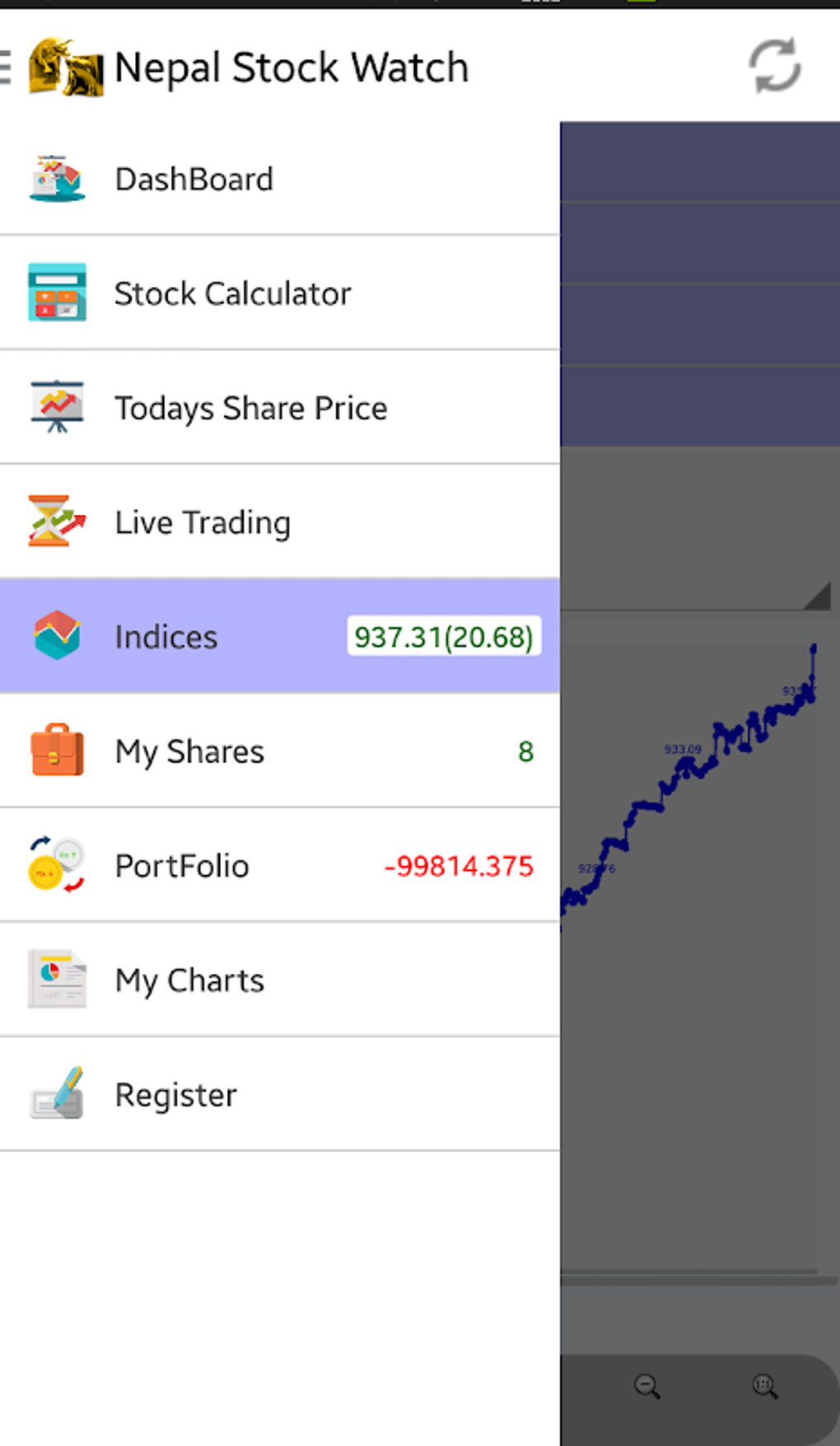This screenshot has width=840, height=1446.
Task: Open the navigation drawer hamburger menu
Action: click(5, 66)
